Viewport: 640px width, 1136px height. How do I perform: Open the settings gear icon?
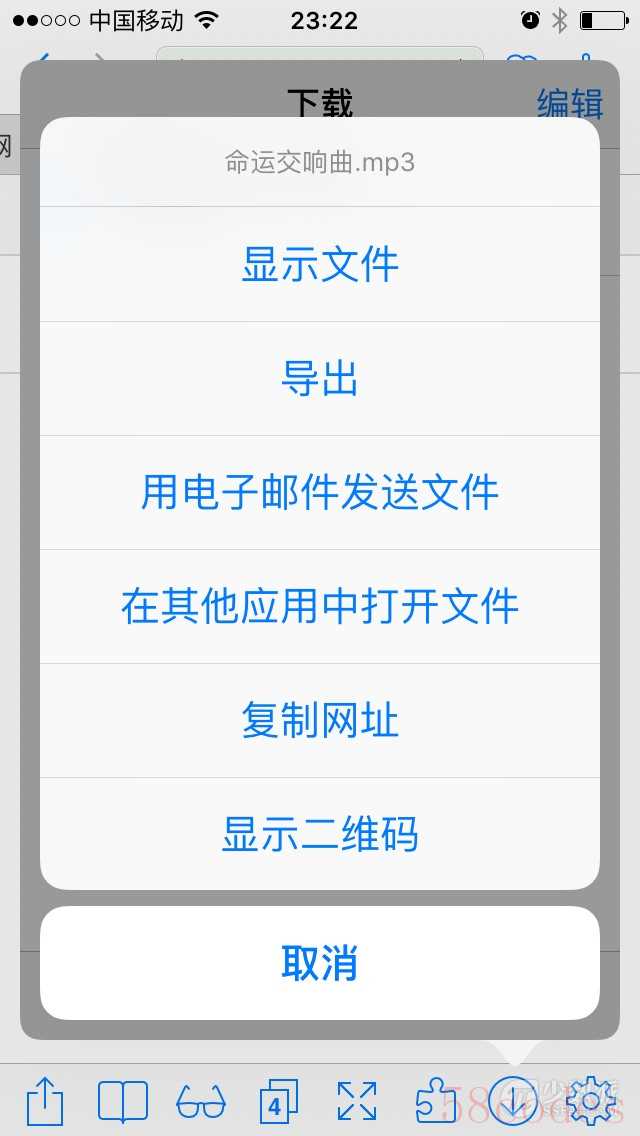591,1102
